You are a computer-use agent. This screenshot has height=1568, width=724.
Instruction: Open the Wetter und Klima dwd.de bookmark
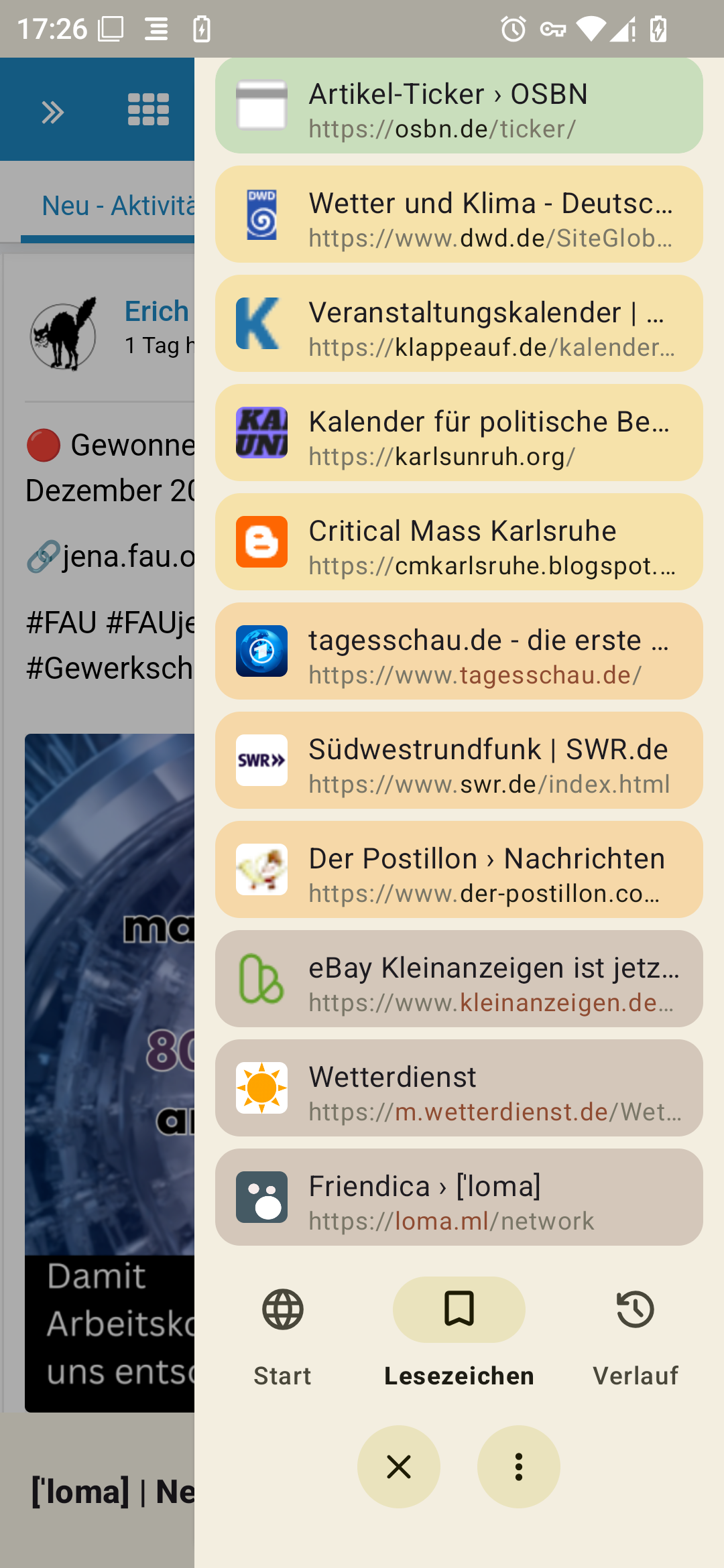459,214
